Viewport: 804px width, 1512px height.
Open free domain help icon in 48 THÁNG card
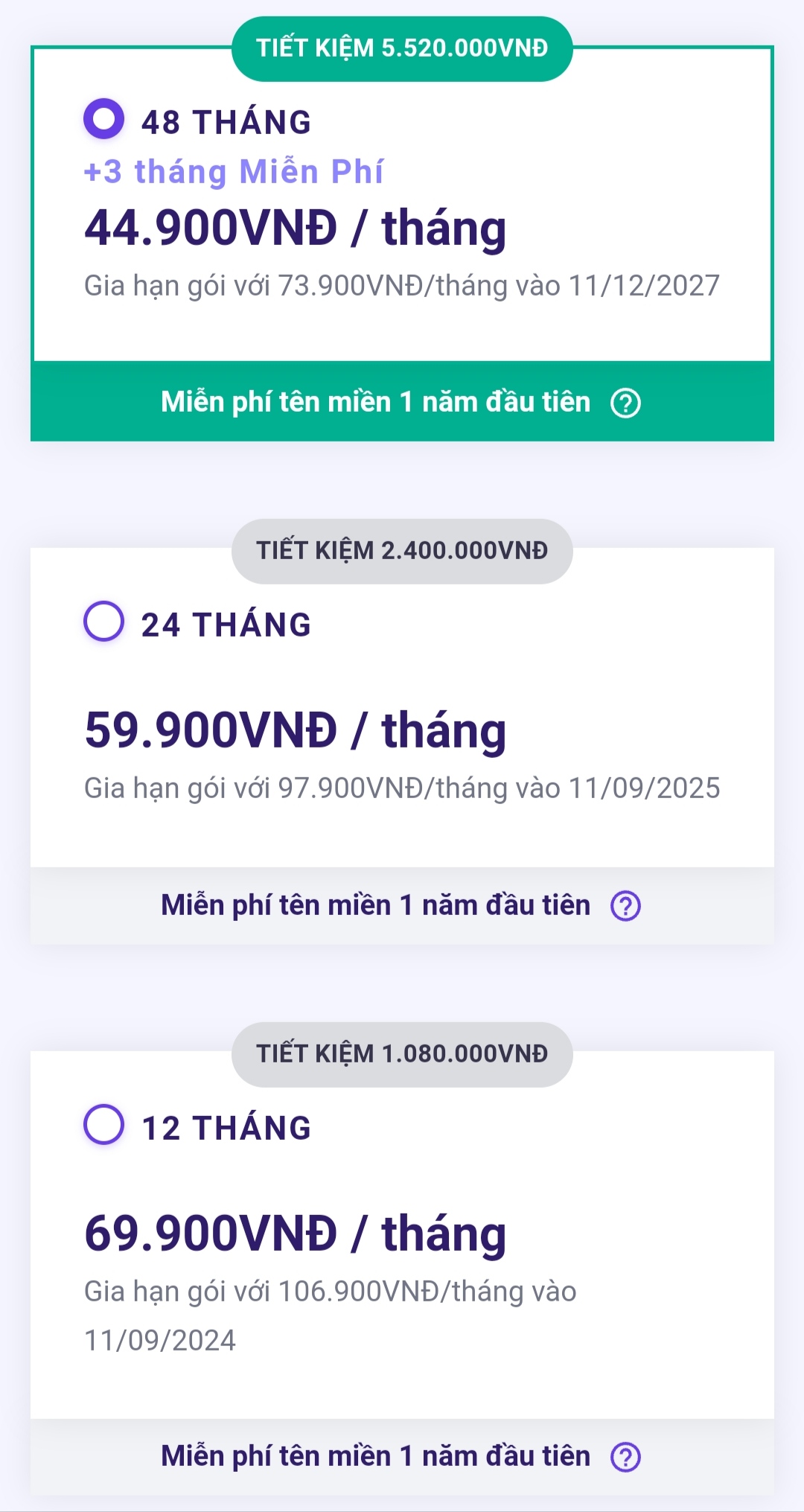625,403
